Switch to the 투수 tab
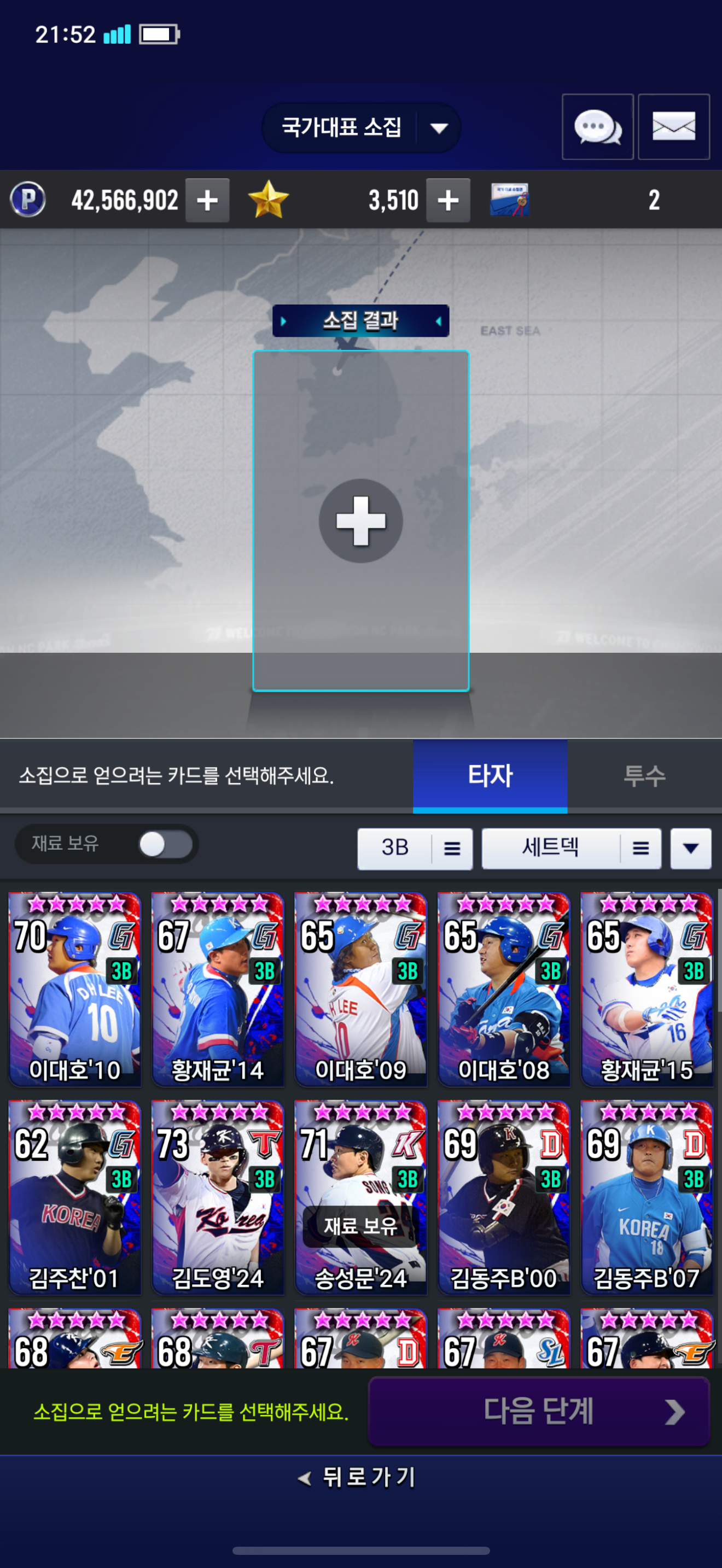Screen dimensions: 722x1568 (644, 776)
